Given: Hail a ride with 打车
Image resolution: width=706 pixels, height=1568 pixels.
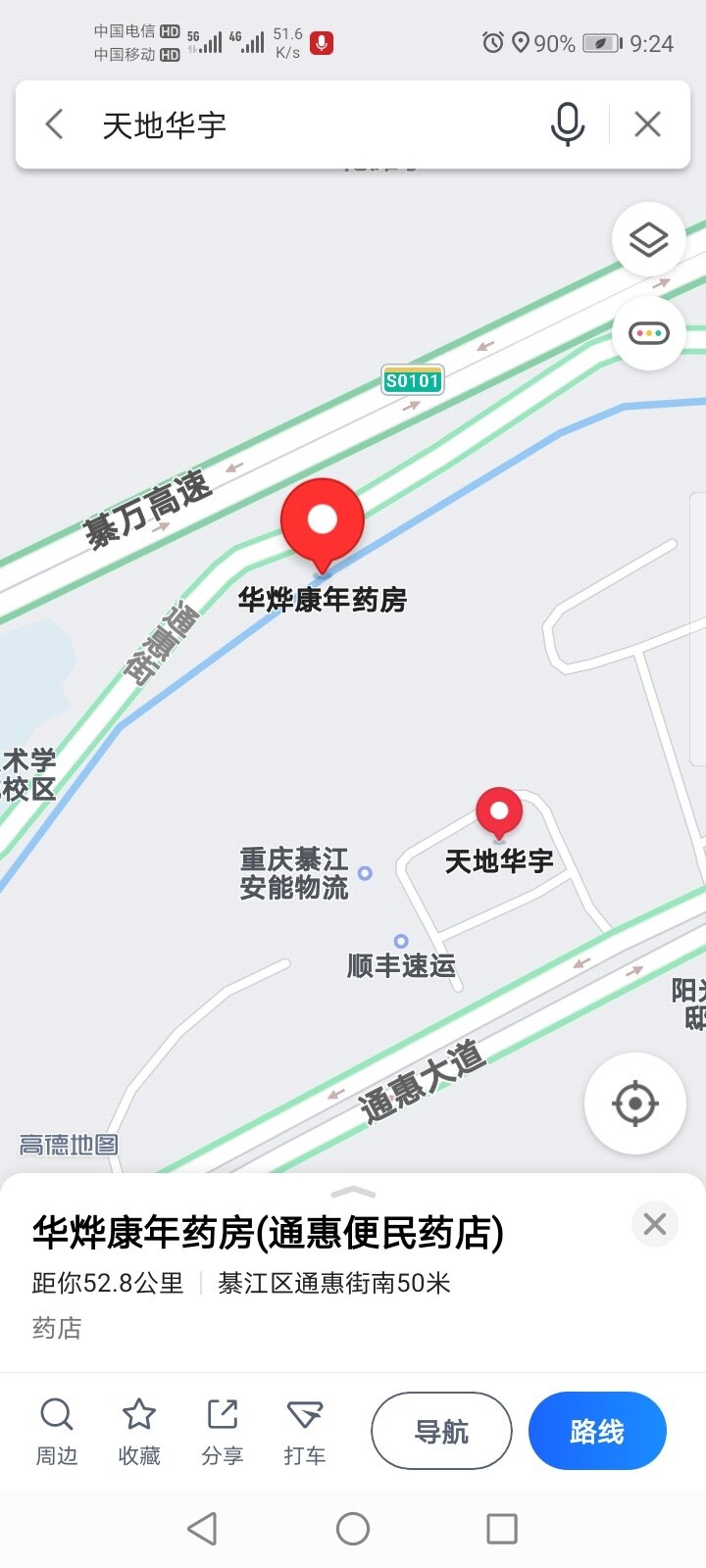Looking at the screenshot, I should (x=304, y=1431).
